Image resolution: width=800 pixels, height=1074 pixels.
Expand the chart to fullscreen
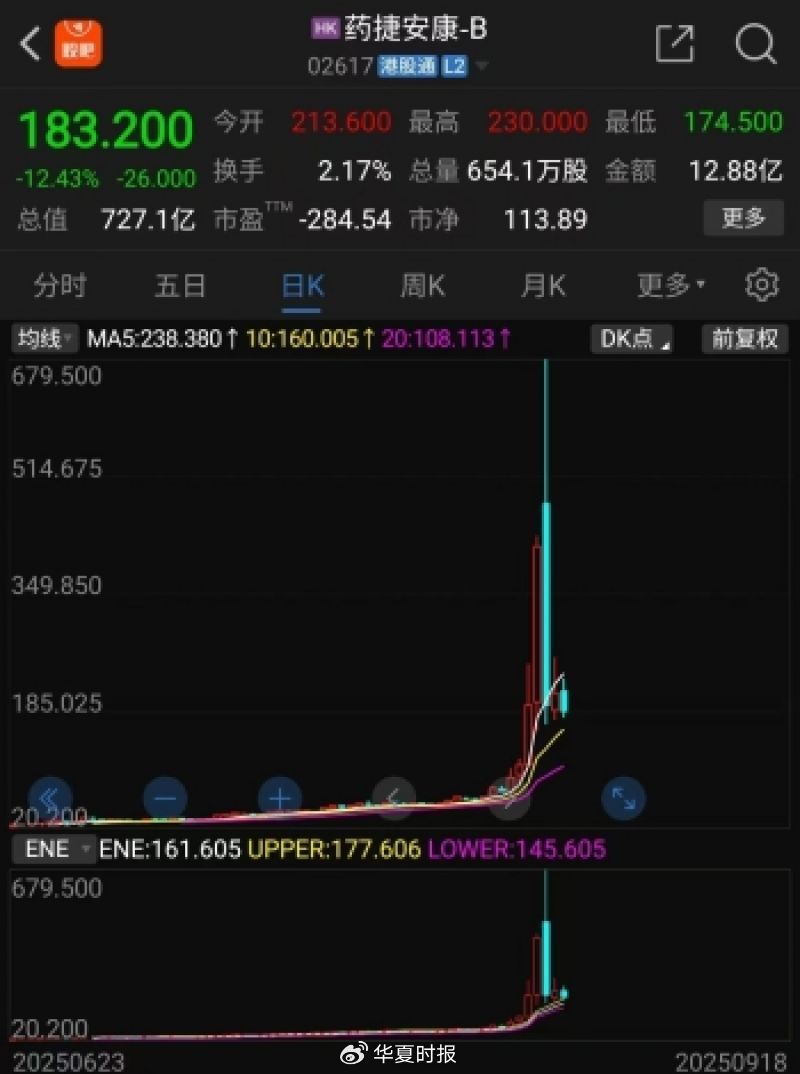click(623, 798)
